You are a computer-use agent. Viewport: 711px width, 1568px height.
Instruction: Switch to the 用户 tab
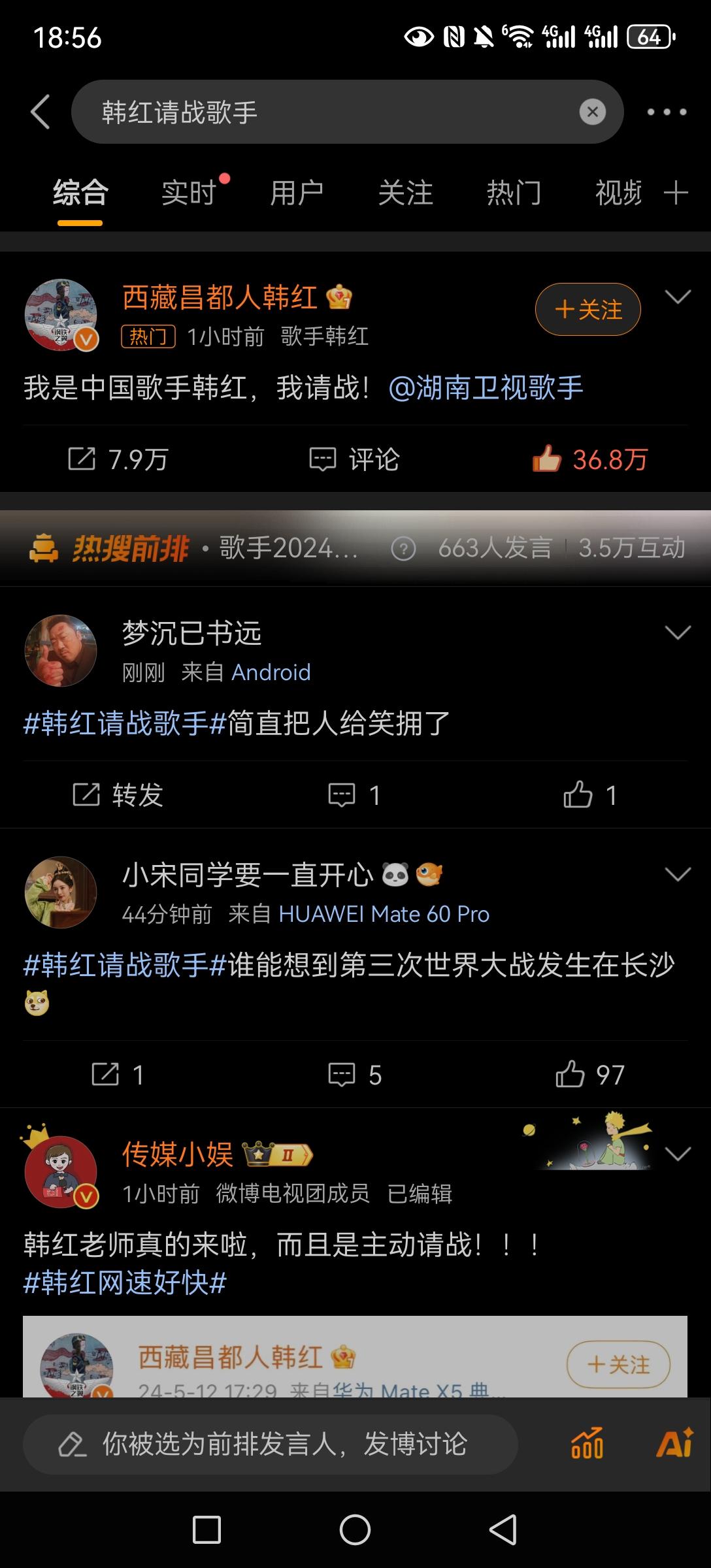coord(297,193)
